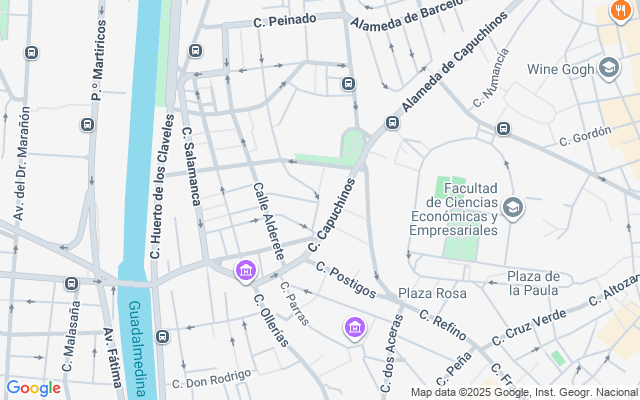Screen dimensions: 640x400
Task: Open the museum marker beside C. Ollerías
Action: pos(245,270)
